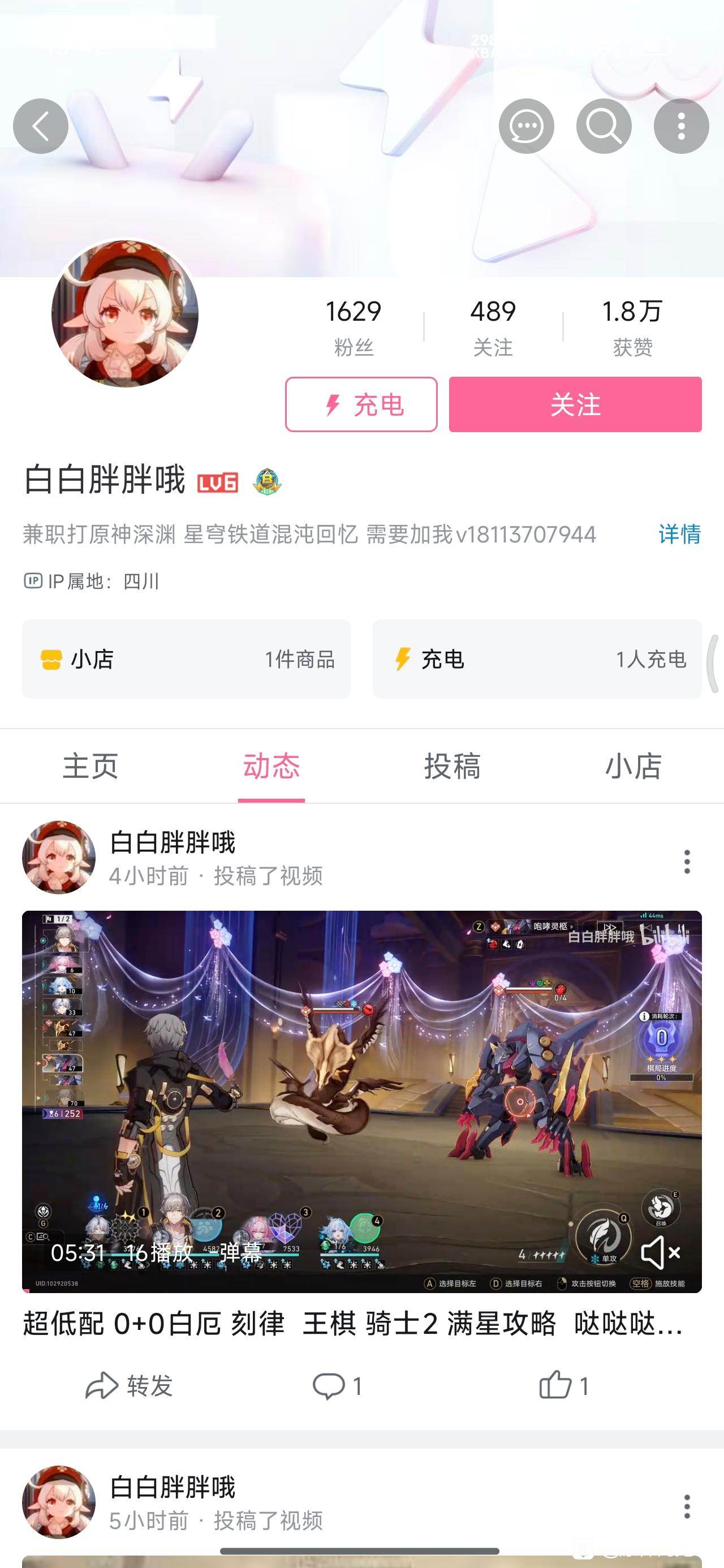Switch to the 主页 tab
This screenshot has height=1568, width=724.
pyautogui.click(x=90, y=766)
